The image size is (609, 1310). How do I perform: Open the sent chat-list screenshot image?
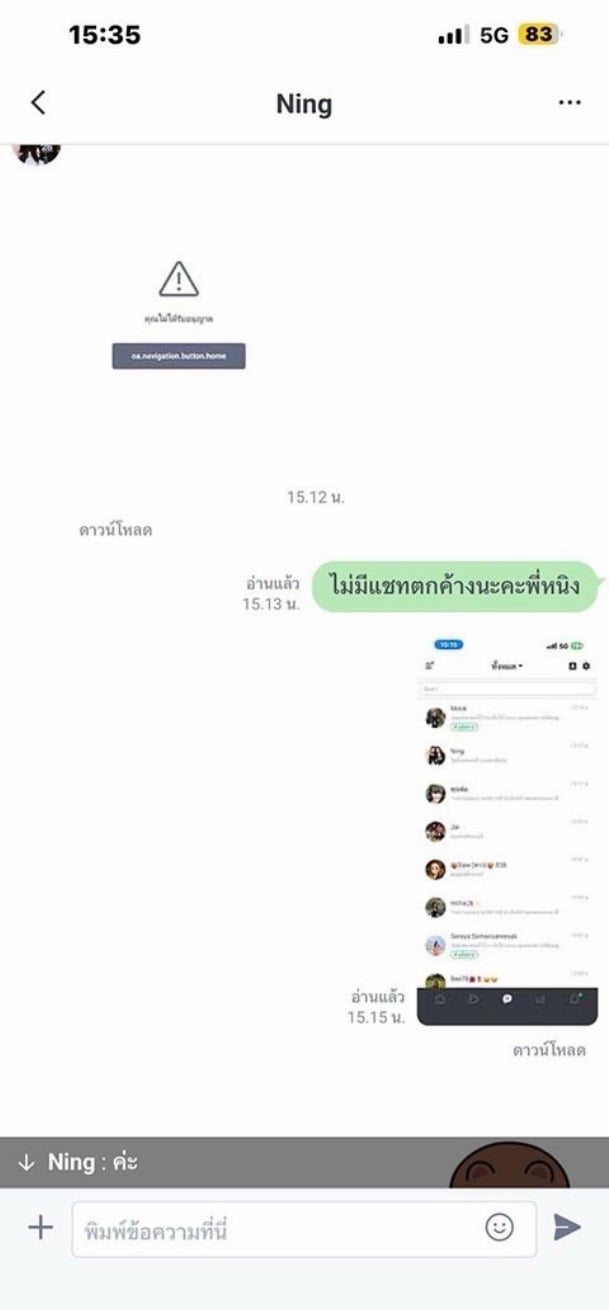pyautogui.click(x=507, y=830)
